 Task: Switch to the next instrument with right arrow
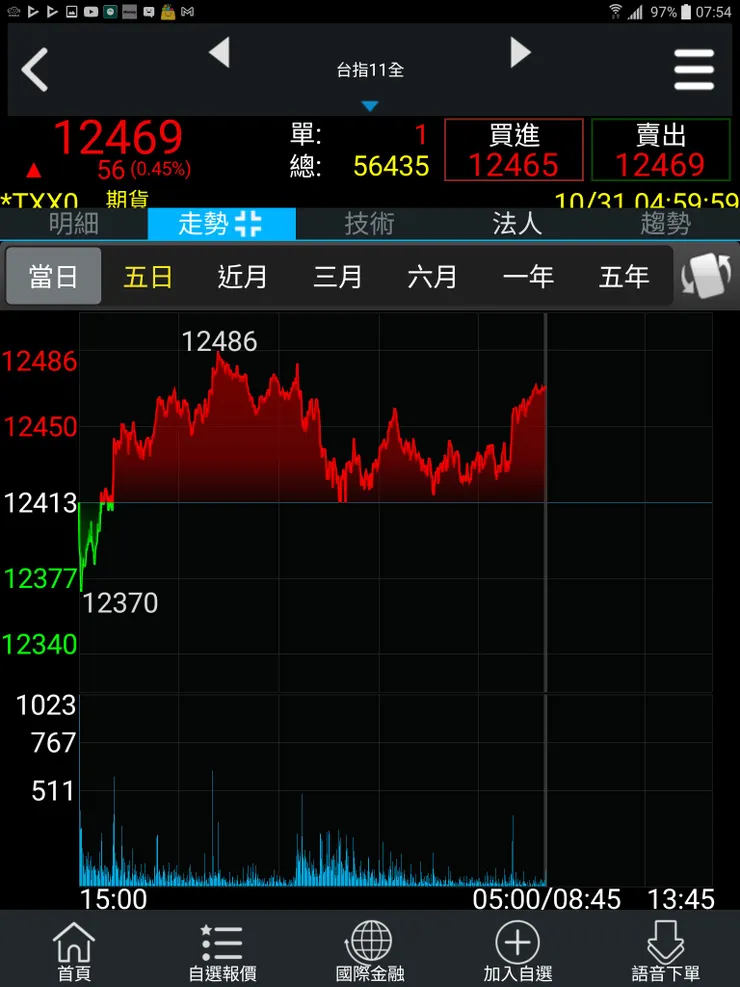tap(520, 53)
